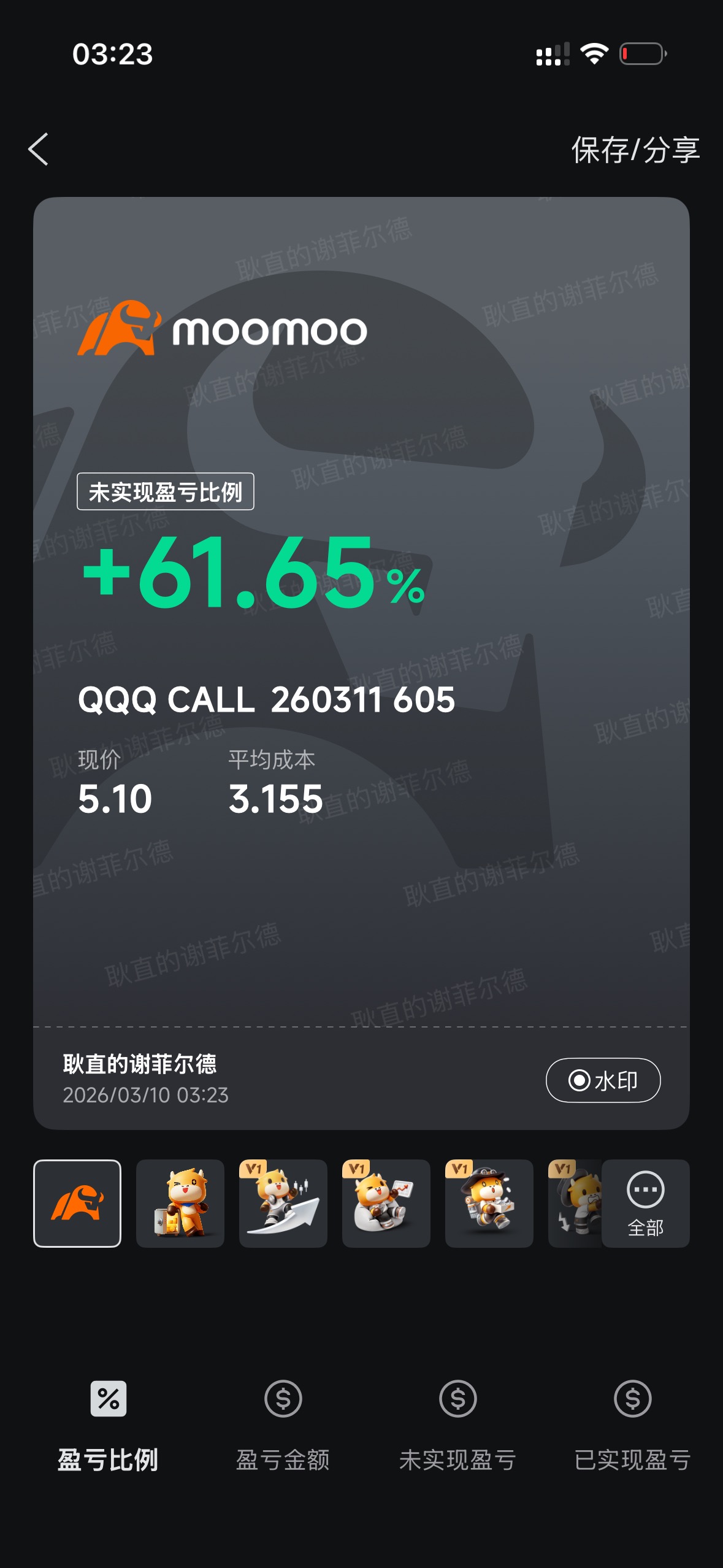The width and height of the screenshot is (723, 1568).
Task: Go back using the top-left arrow
Action: pyautogui.click(x=38, y=149)
